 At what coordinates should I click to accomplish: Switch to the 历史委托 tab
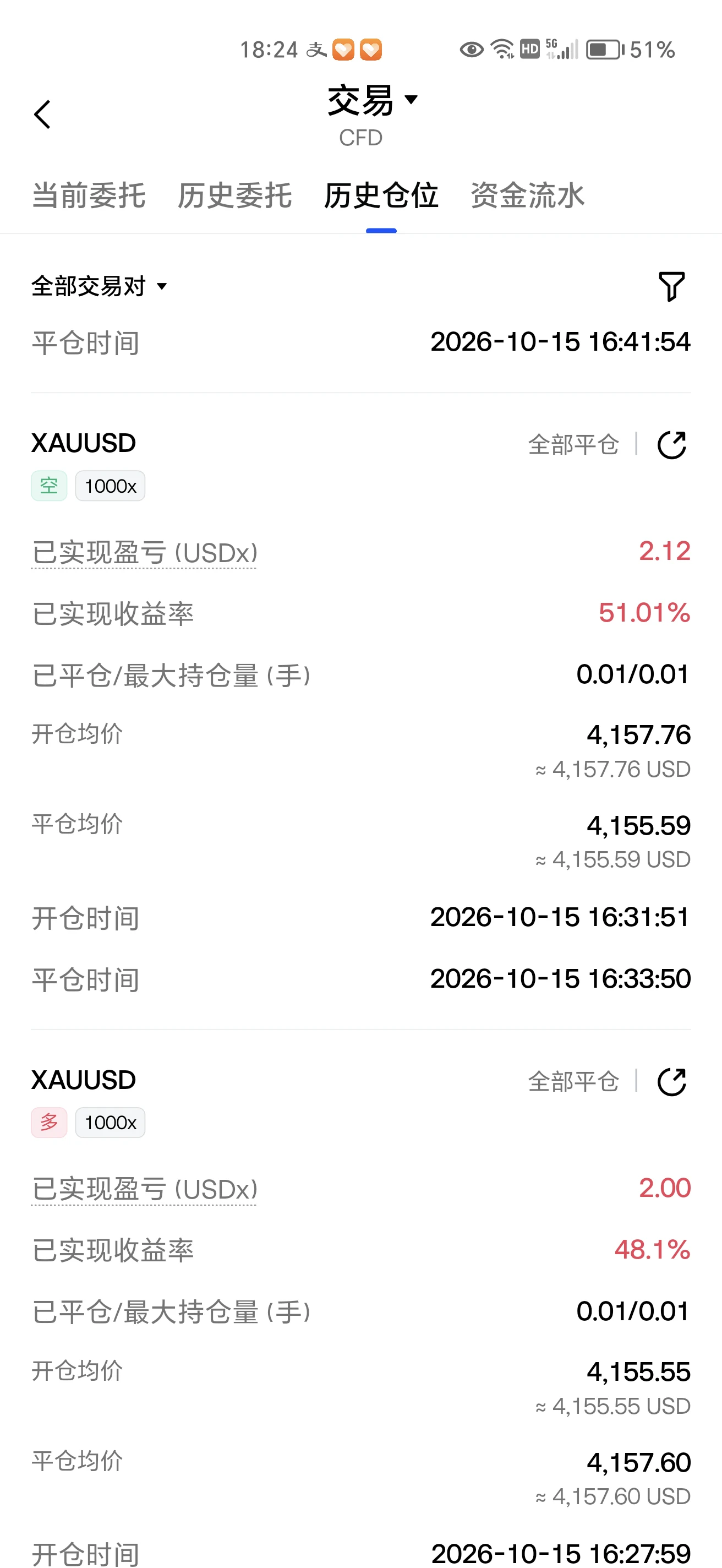[234, 195]
